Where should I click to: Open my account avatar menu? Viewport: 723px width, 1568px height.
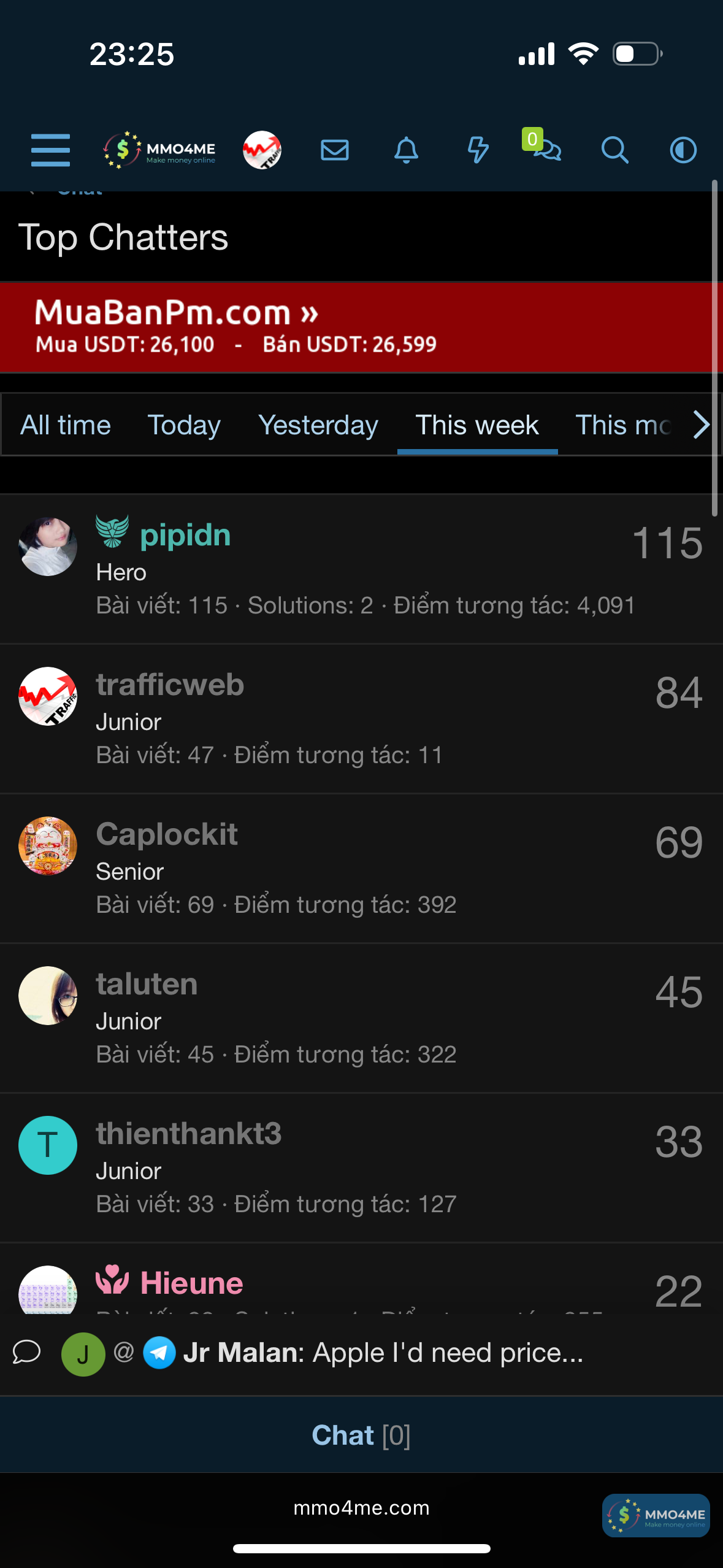[x=262, y=150]
